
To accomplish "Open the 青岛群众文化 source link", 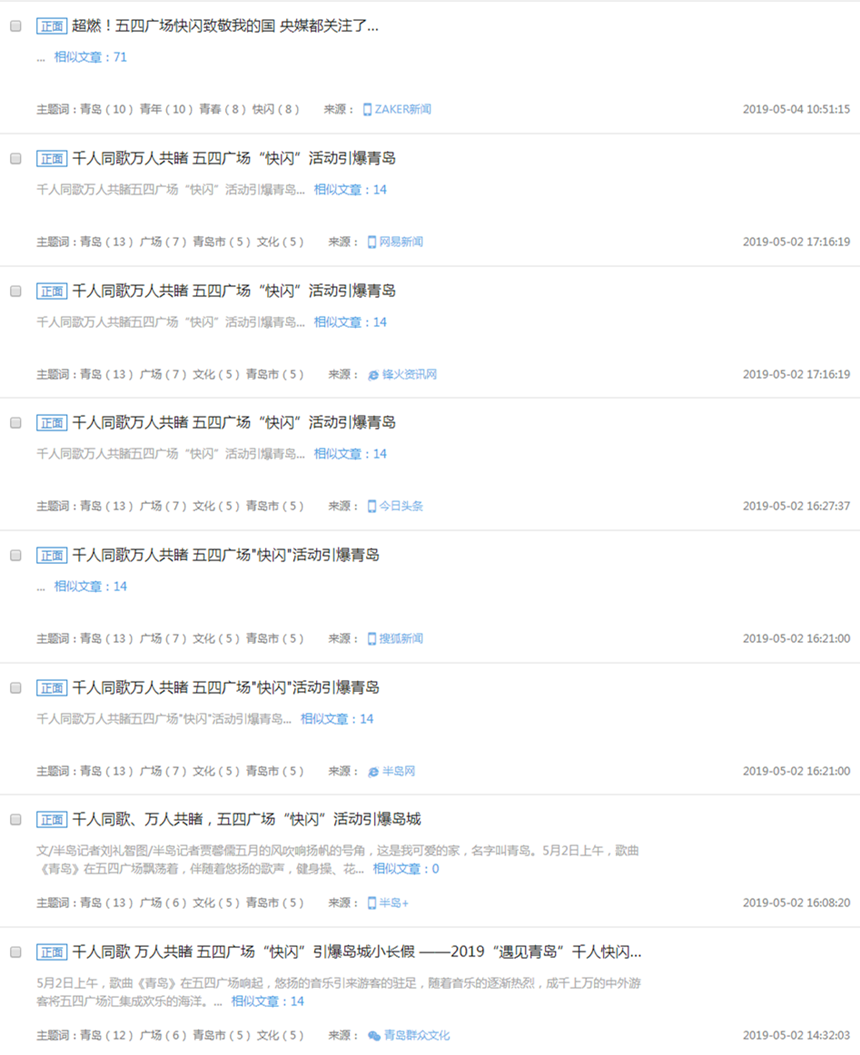I will coord(415,1035).
